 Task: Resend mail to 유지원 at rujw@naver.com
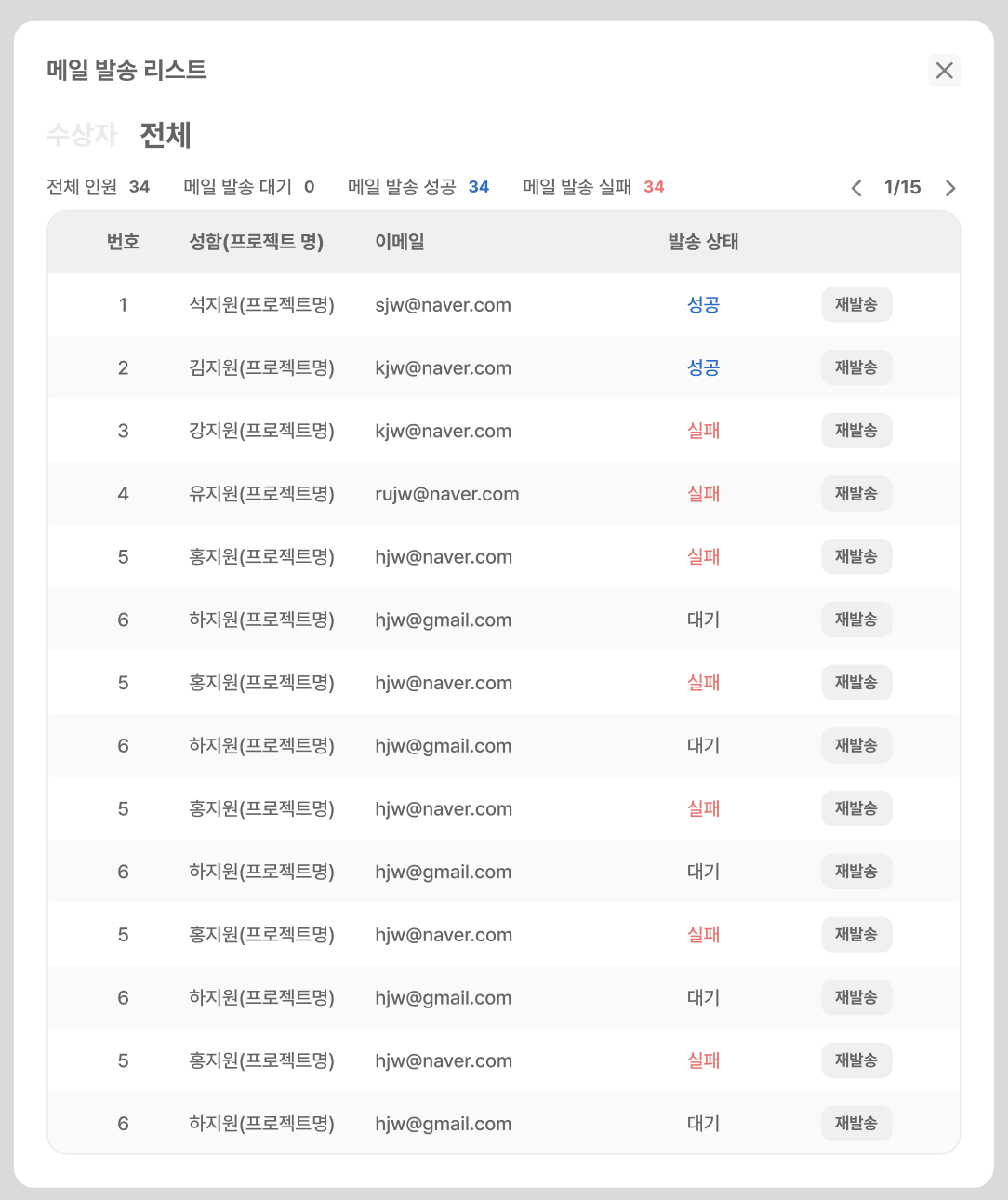[x=855, y=494]
